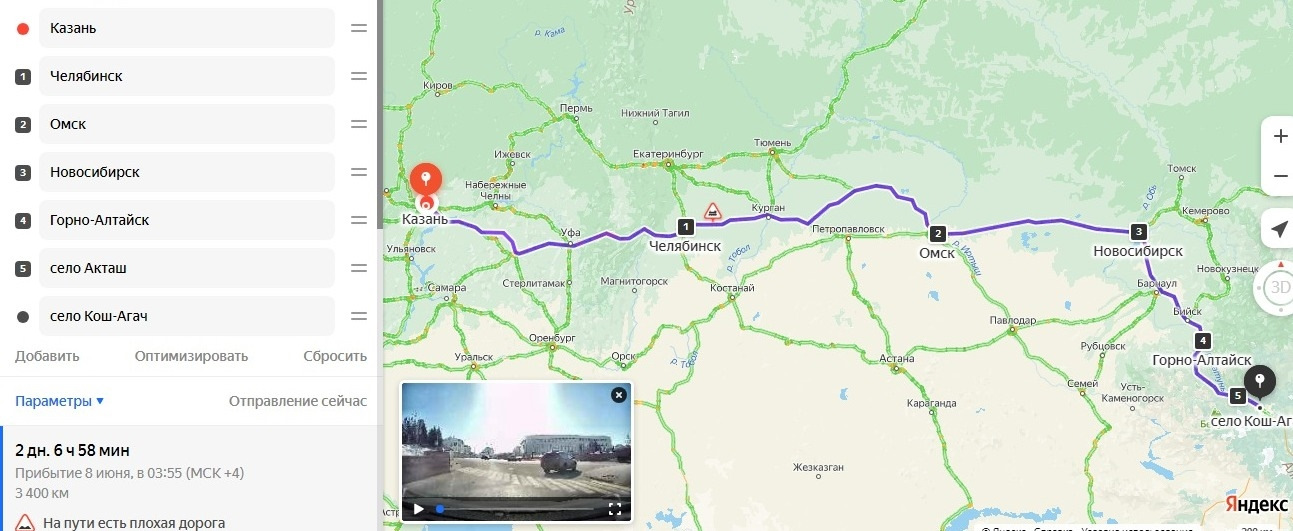The width and height of the screenshot is (1293, 531).
Task: Edit the Горно-Алтайск waypoint field
Action: pyautogui.click(x=186, y=220)
